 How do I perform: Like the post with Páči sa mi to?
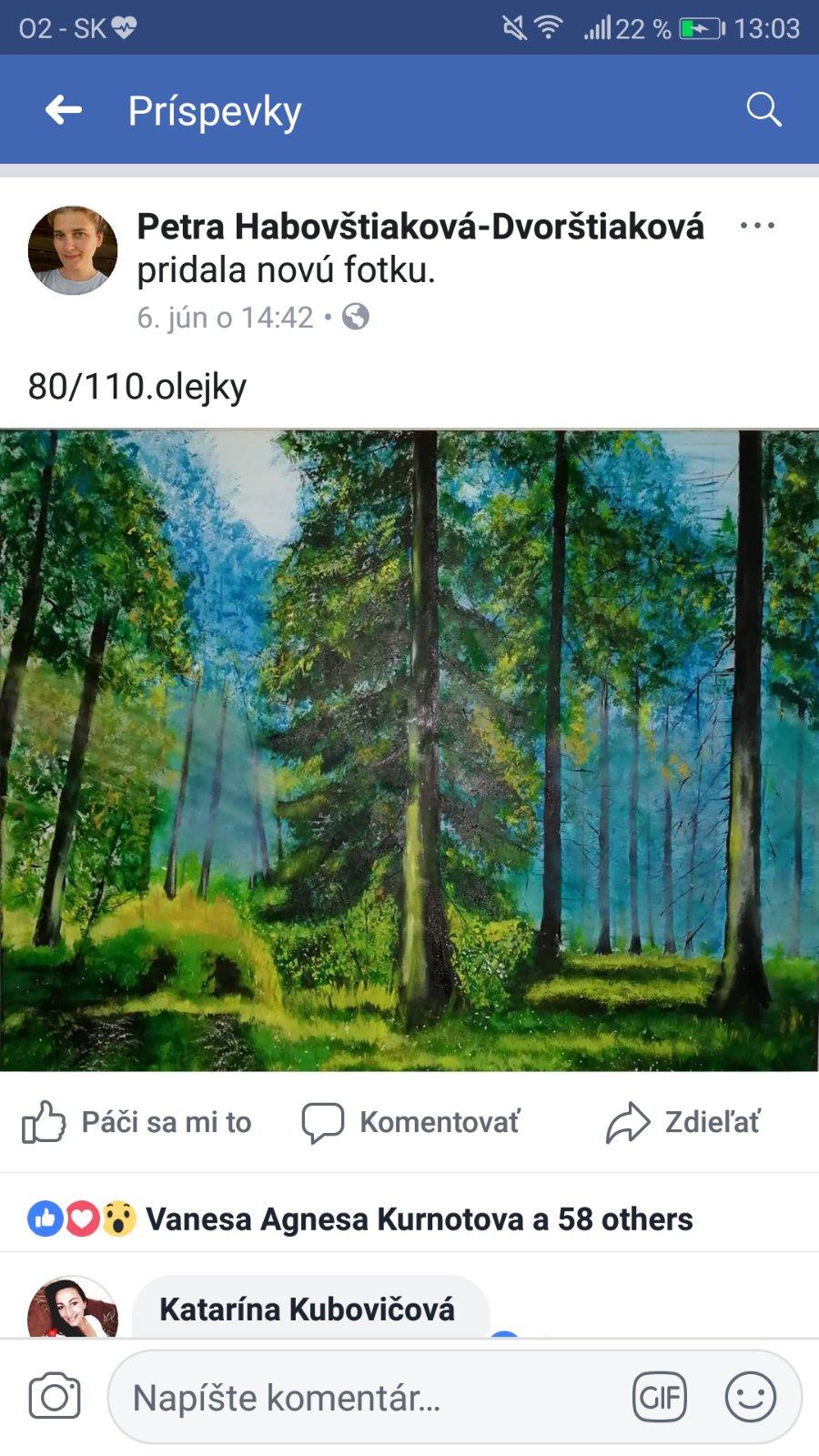[136, 1122]
